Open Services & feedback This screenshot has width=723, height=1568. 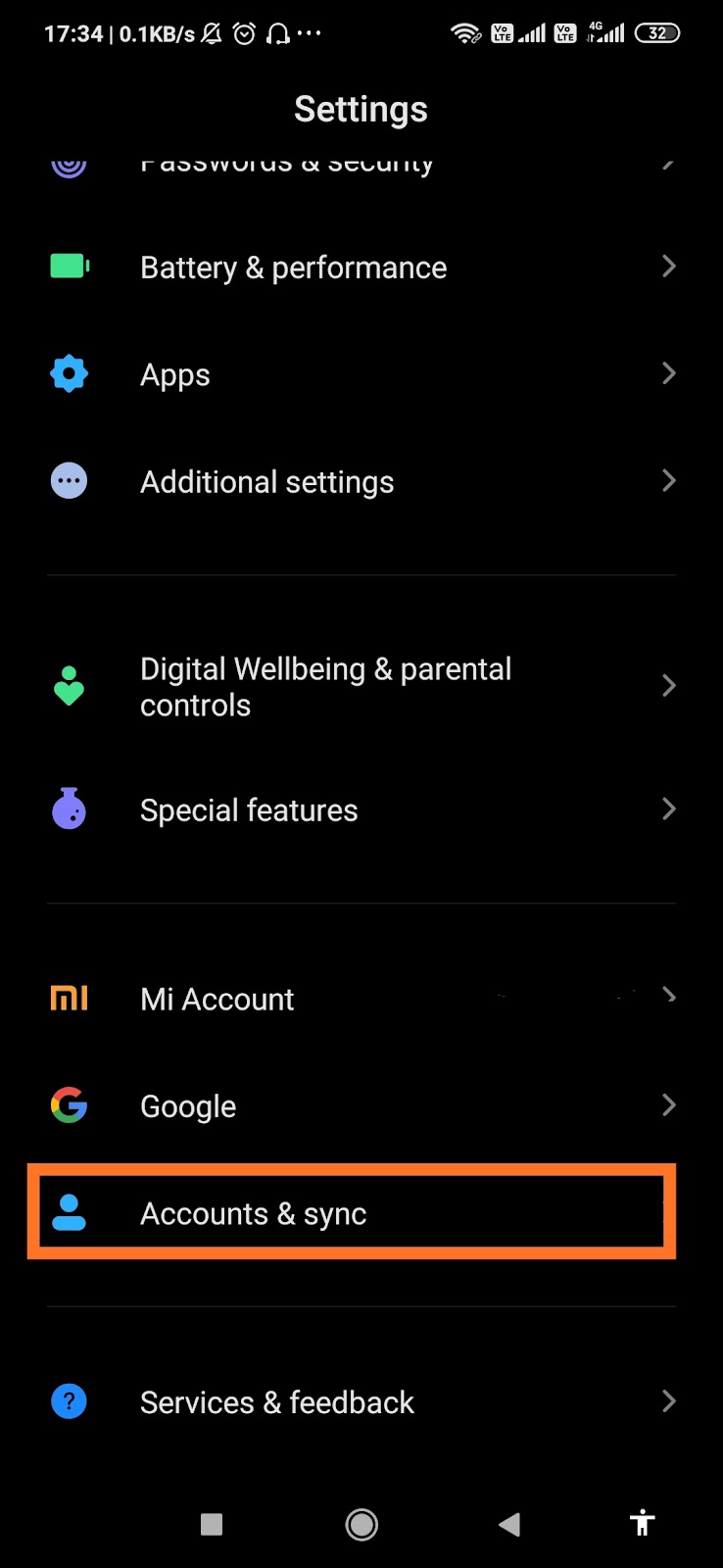(361, 1401)
